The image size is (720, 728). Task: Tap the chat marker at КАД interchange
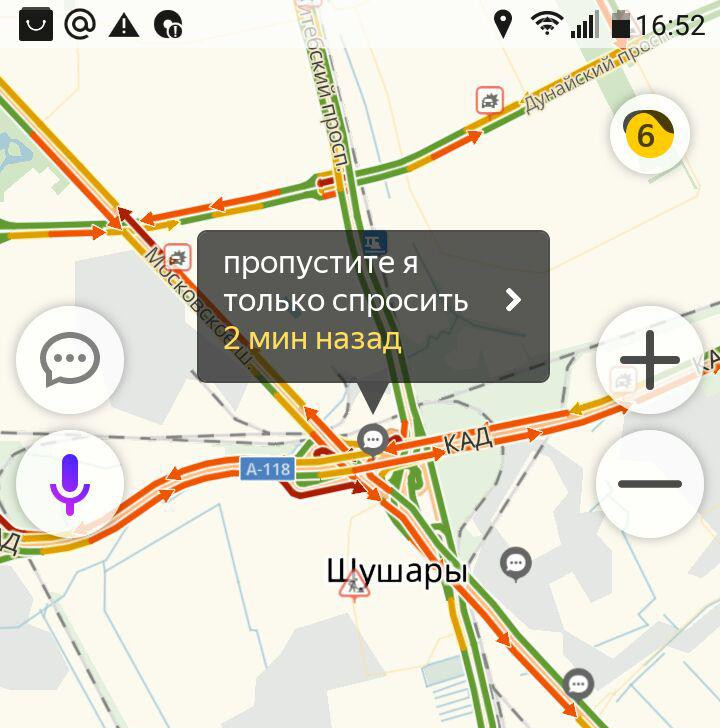pos(373,438)
